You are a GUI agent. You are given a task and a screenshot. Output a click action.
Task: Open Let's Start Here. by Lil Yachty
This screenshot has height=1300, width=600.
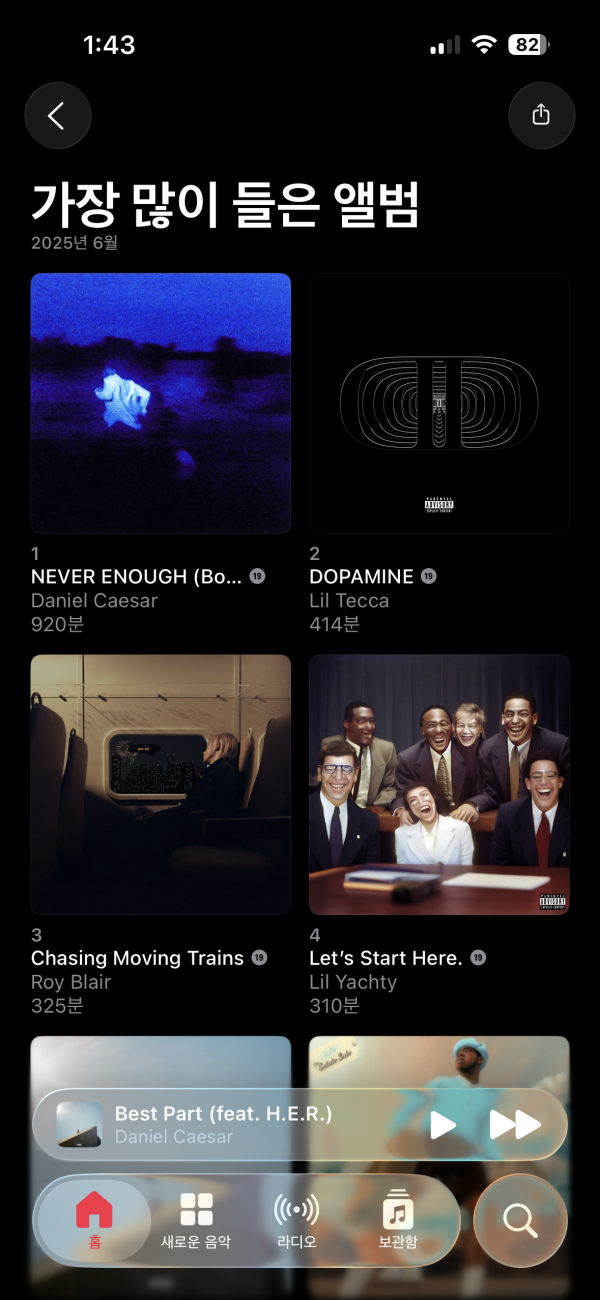click(x=439, y=785)
